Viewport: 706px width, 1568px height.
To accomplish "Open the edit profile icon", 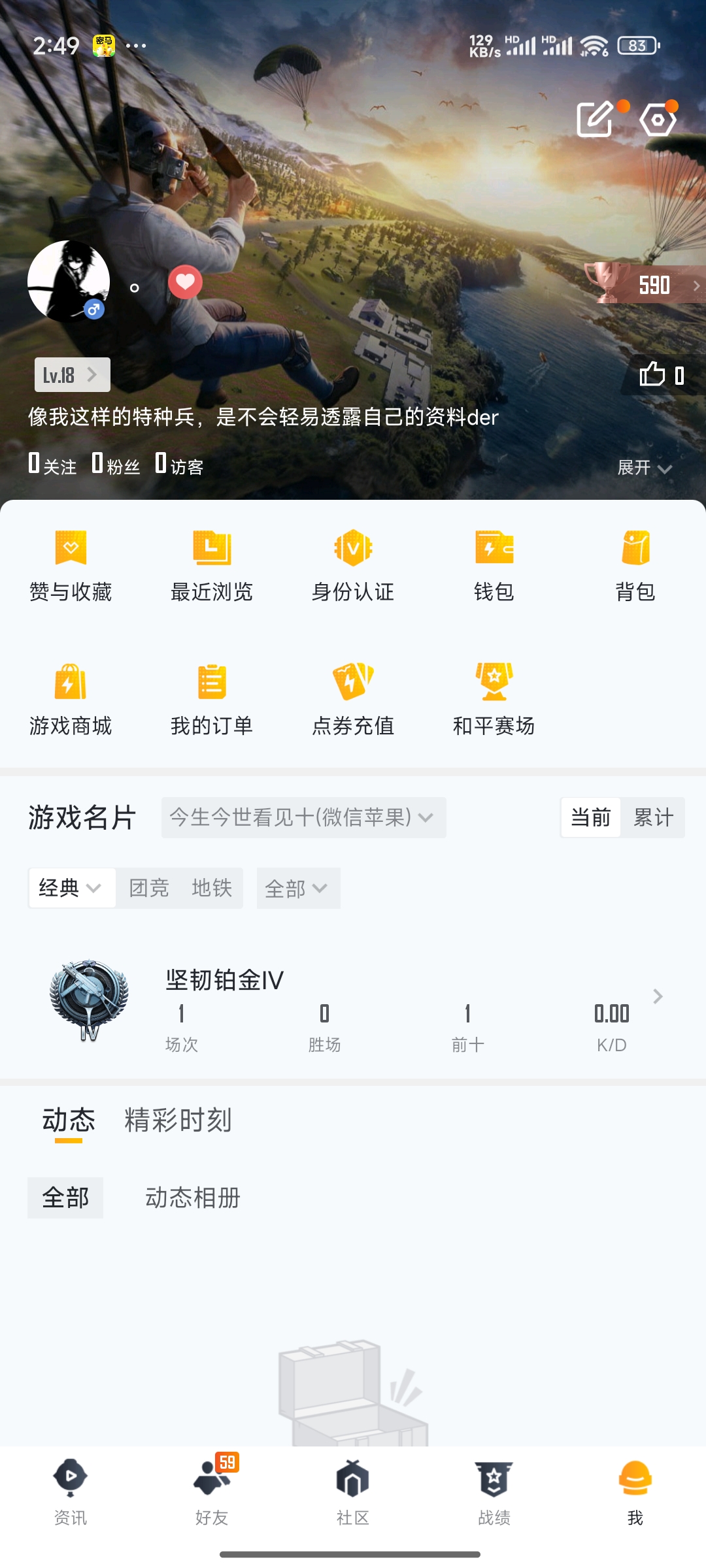I will pyautogui.click(x=595, y=119).
